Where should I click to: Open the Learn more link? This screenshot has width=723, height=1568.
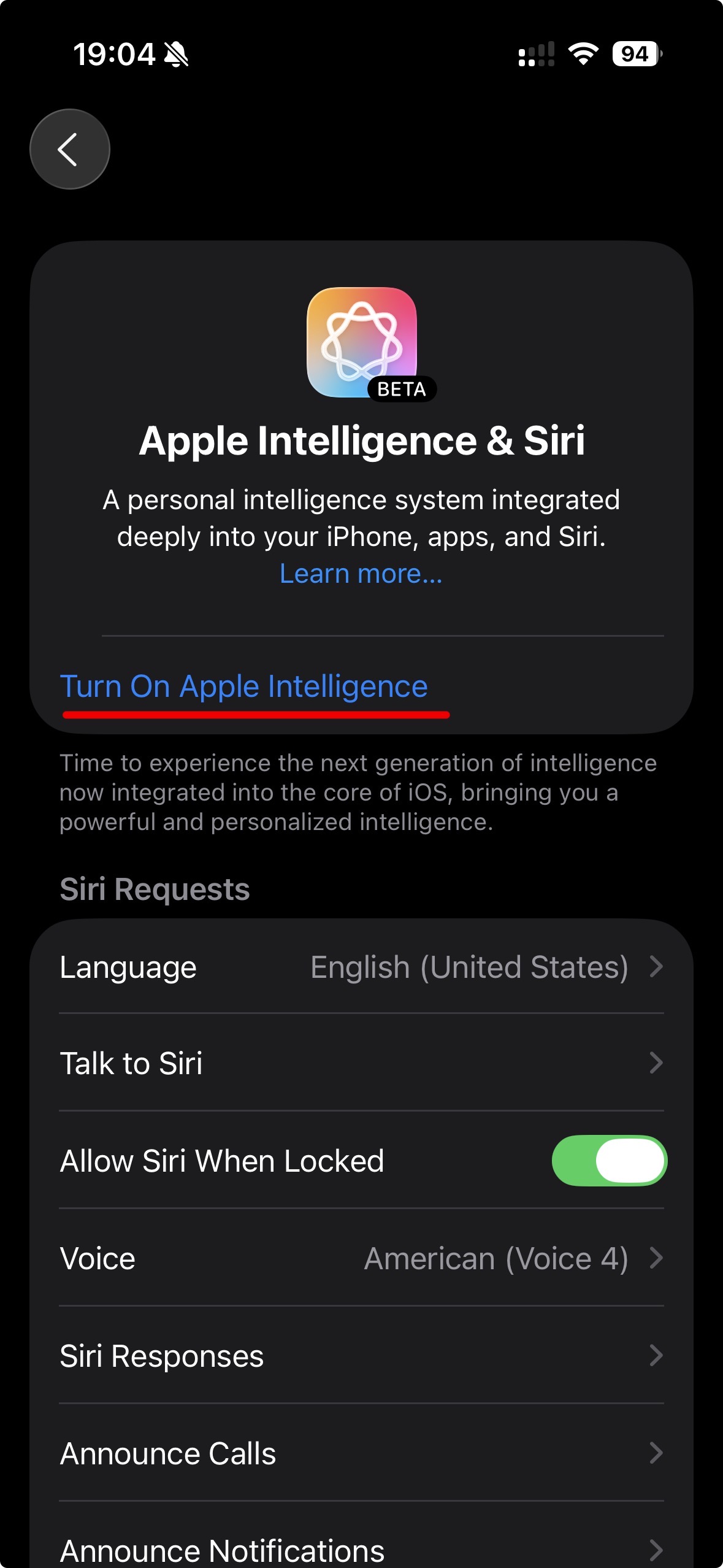click(361, 574)
